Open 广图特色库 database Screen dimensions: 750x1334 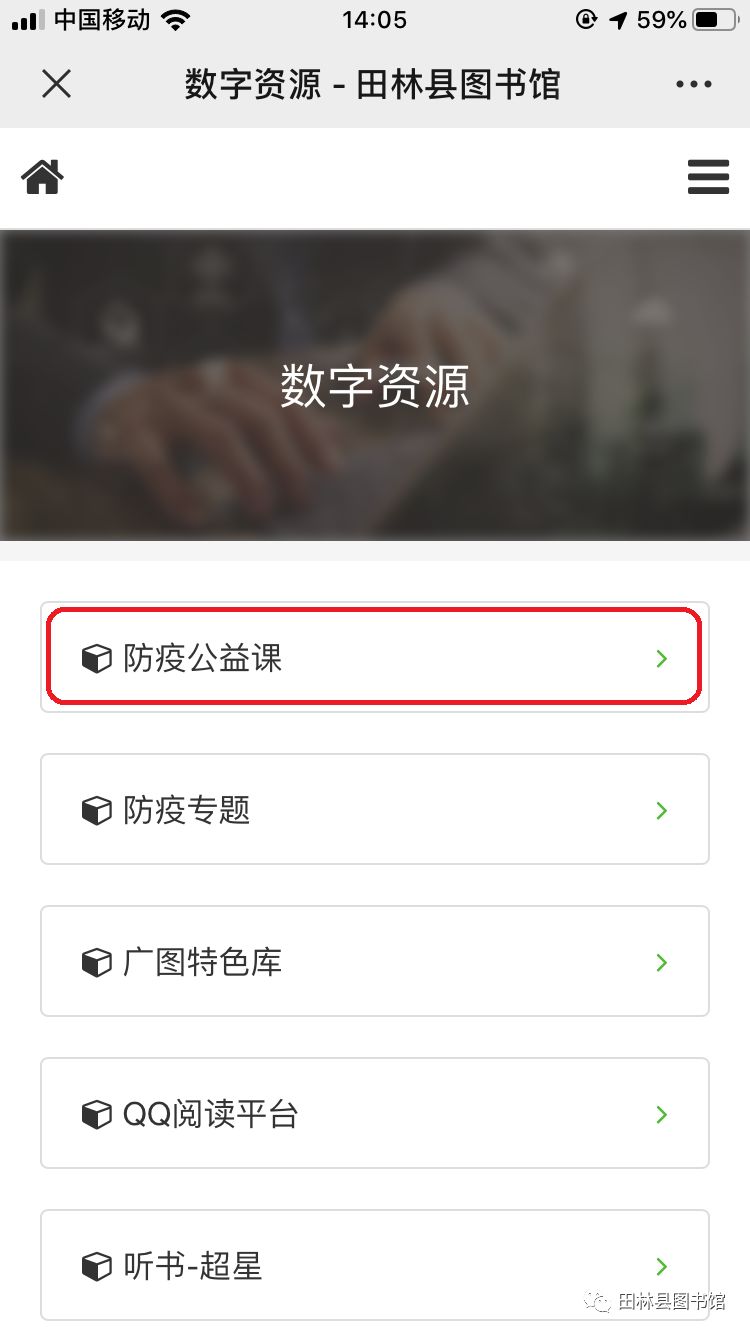374,961
